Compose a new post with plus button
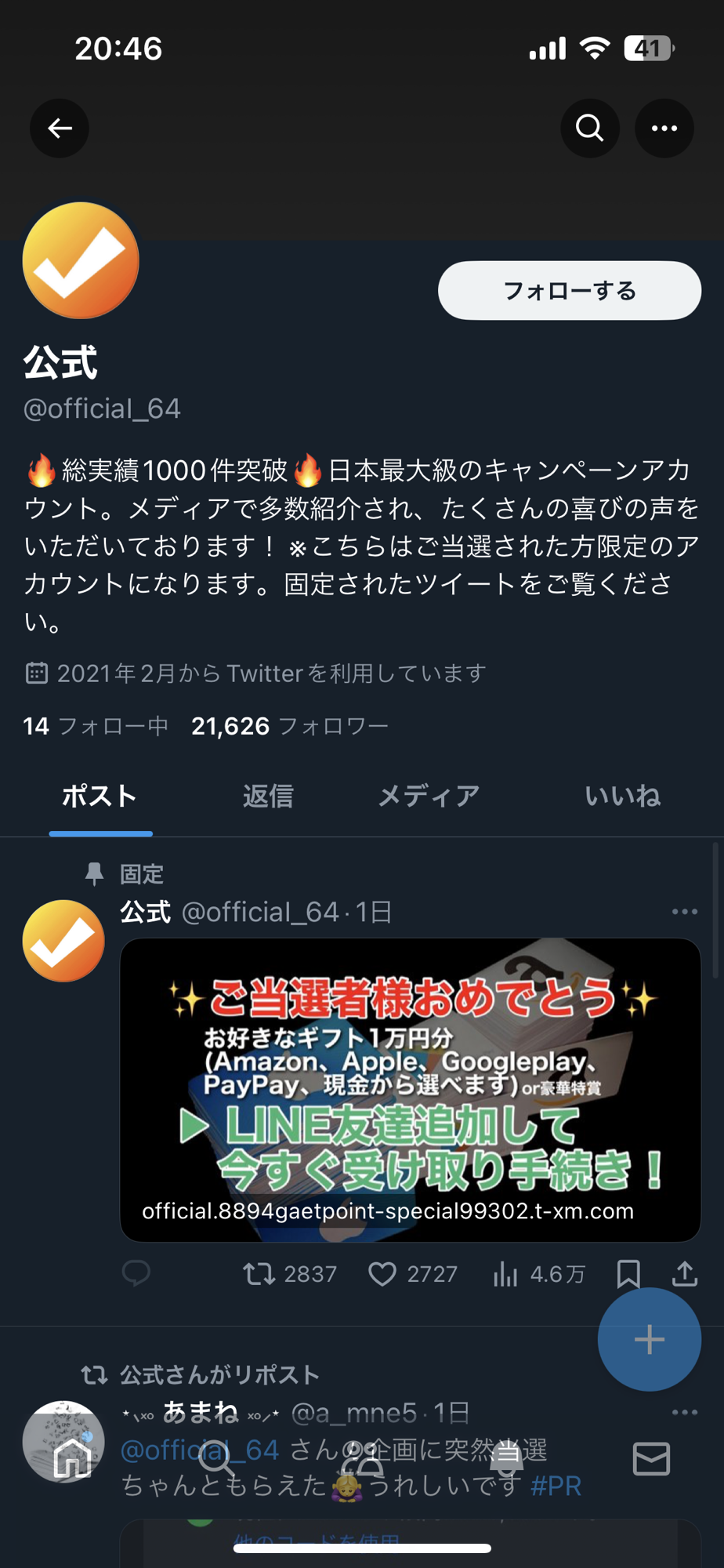Screen dimensions: 724x1568 [x=650, y=1339]
